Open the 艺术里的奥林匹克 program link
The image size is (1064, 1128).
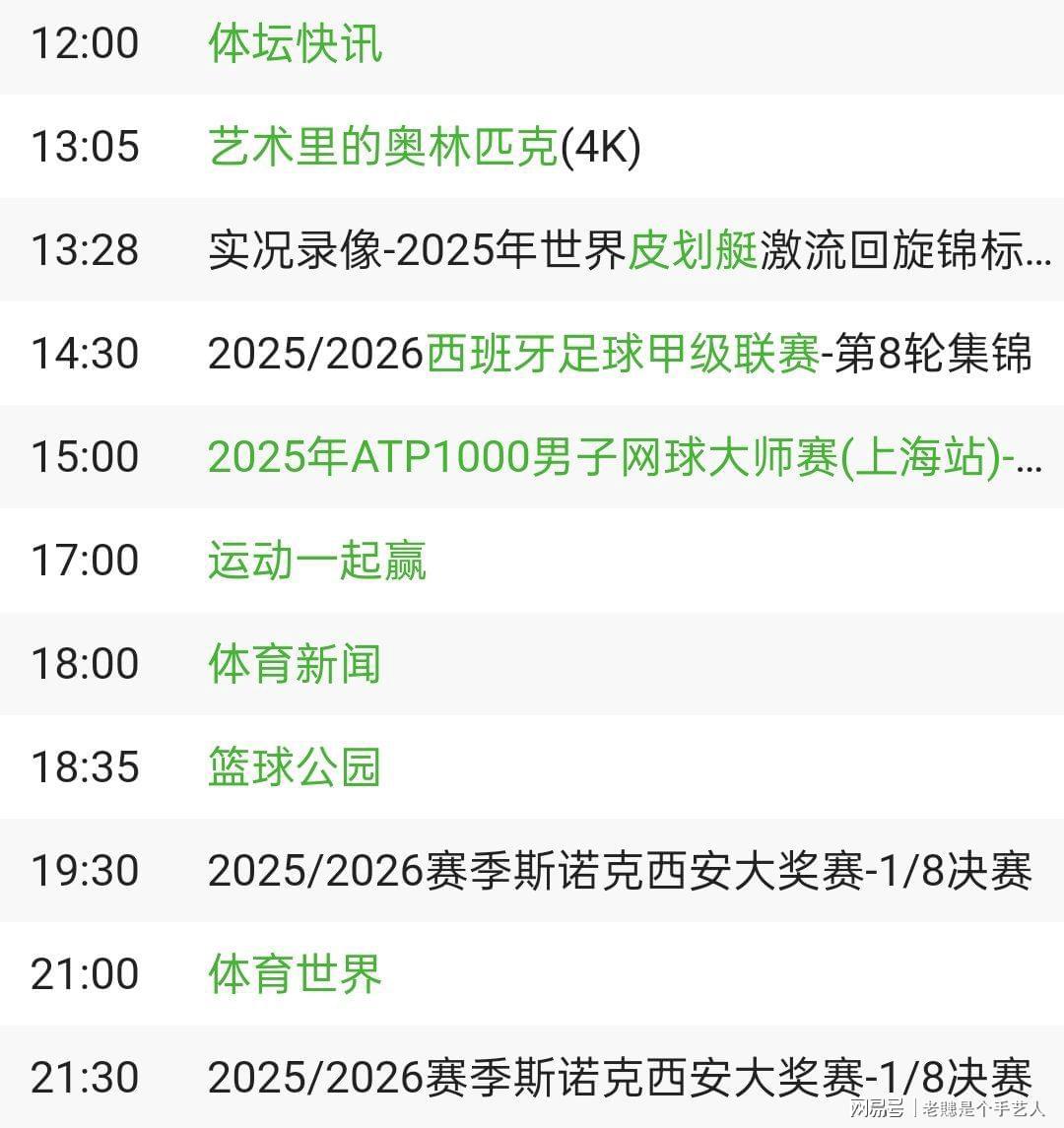[x=383, y=148]
